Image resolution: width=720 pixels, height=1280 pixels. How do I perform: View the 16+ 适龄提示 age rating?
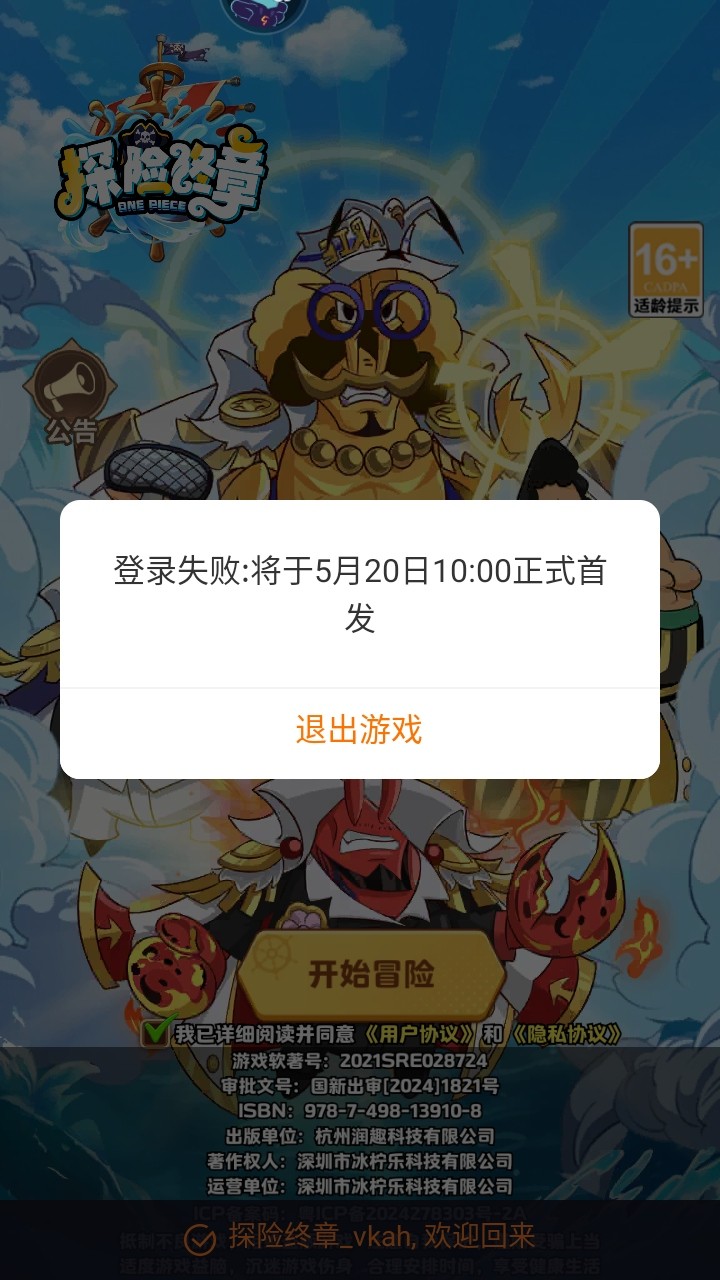pos(666,269)
